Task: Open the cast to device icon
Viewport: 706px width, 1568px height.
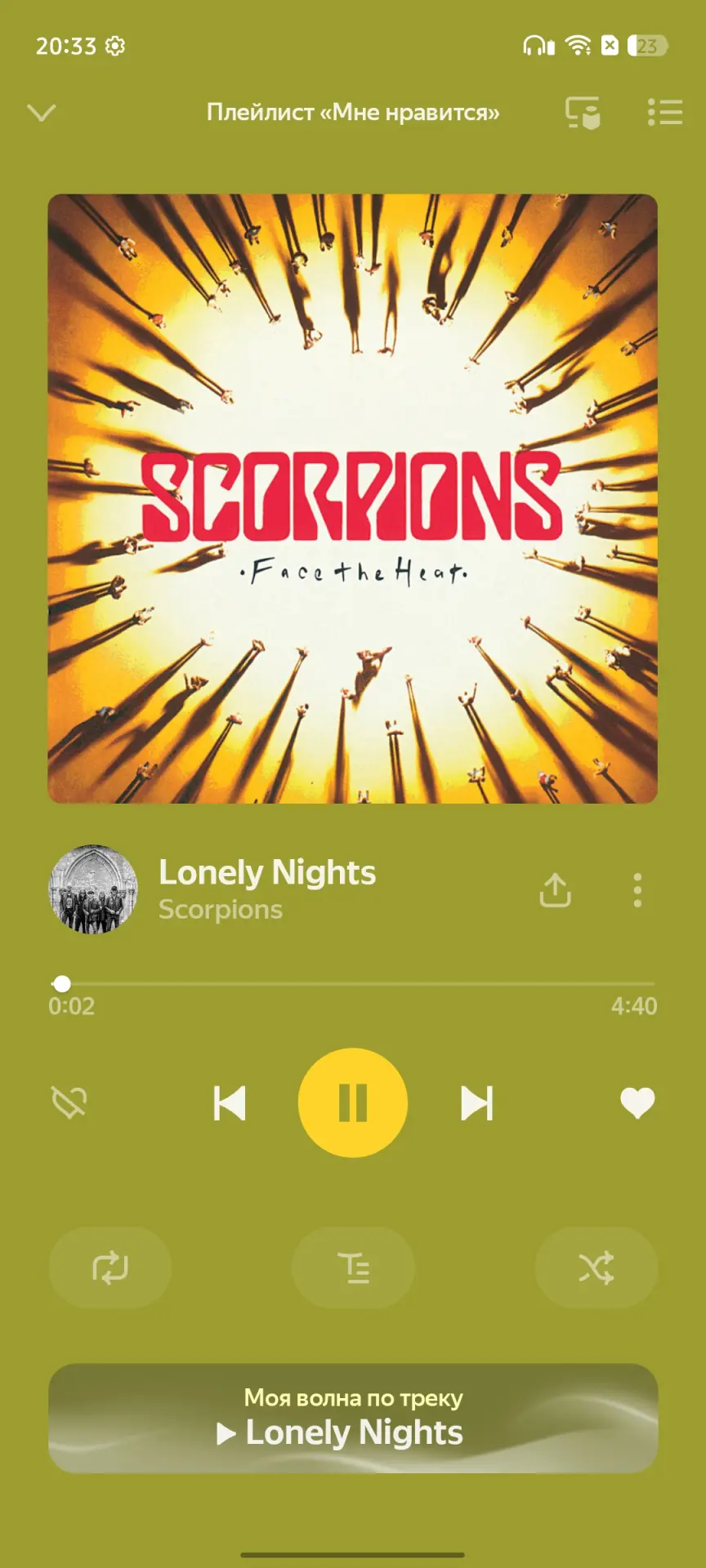Action: [583, 113]
